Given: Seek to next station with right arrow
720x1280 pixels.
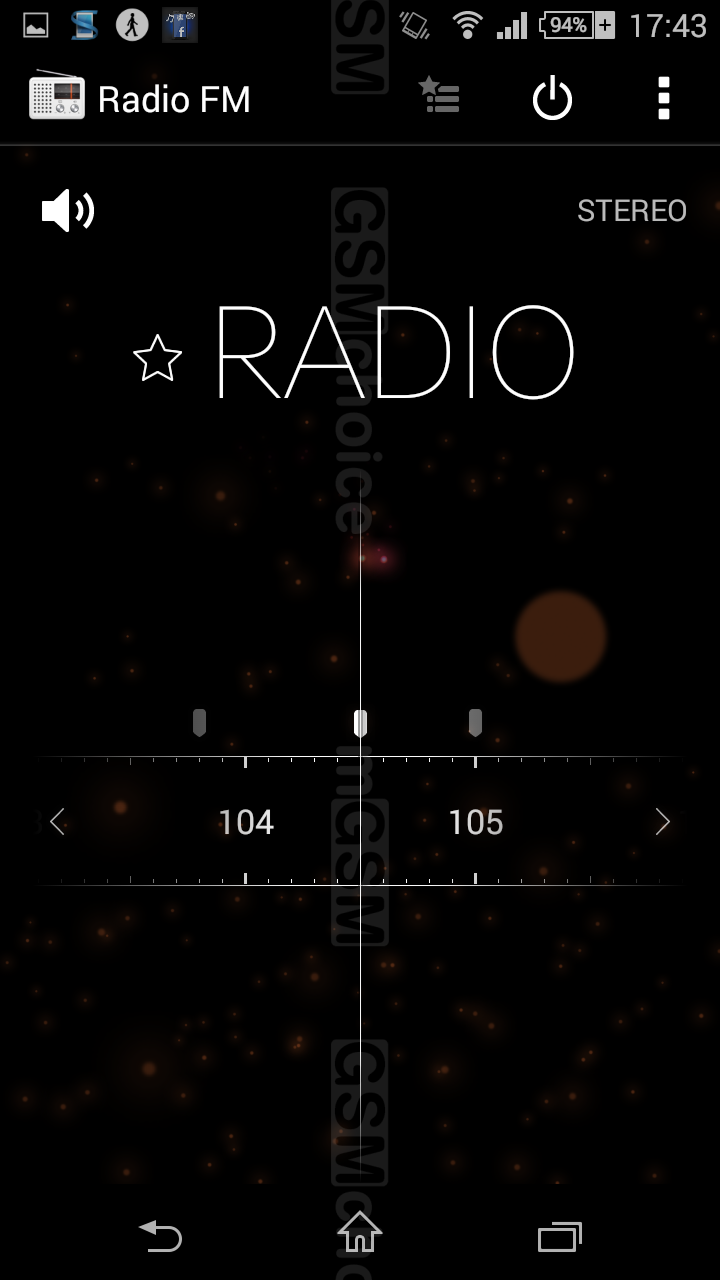Looking at the screenshot, I should (662, 822).
